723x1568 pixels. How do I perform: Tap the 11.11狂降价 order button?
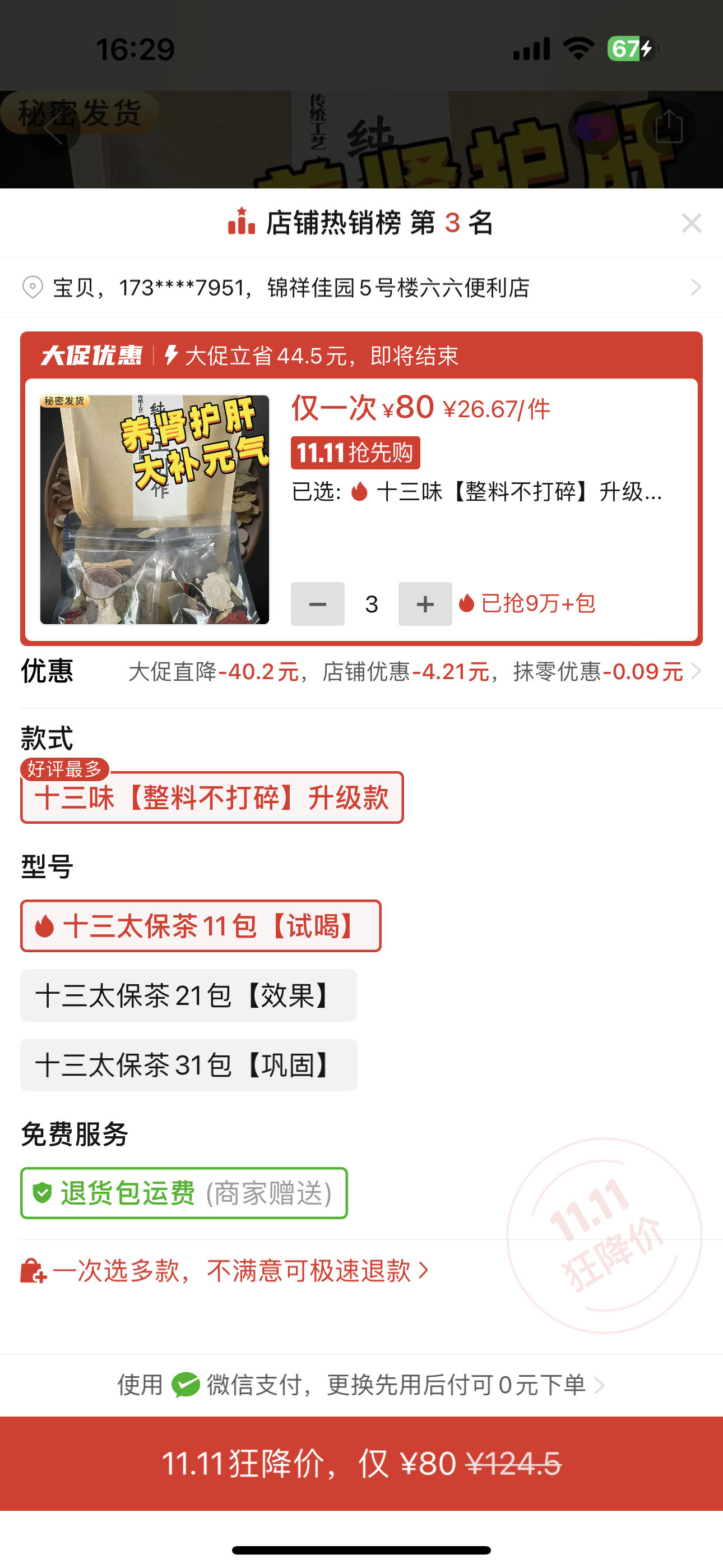click(361, 1467)
